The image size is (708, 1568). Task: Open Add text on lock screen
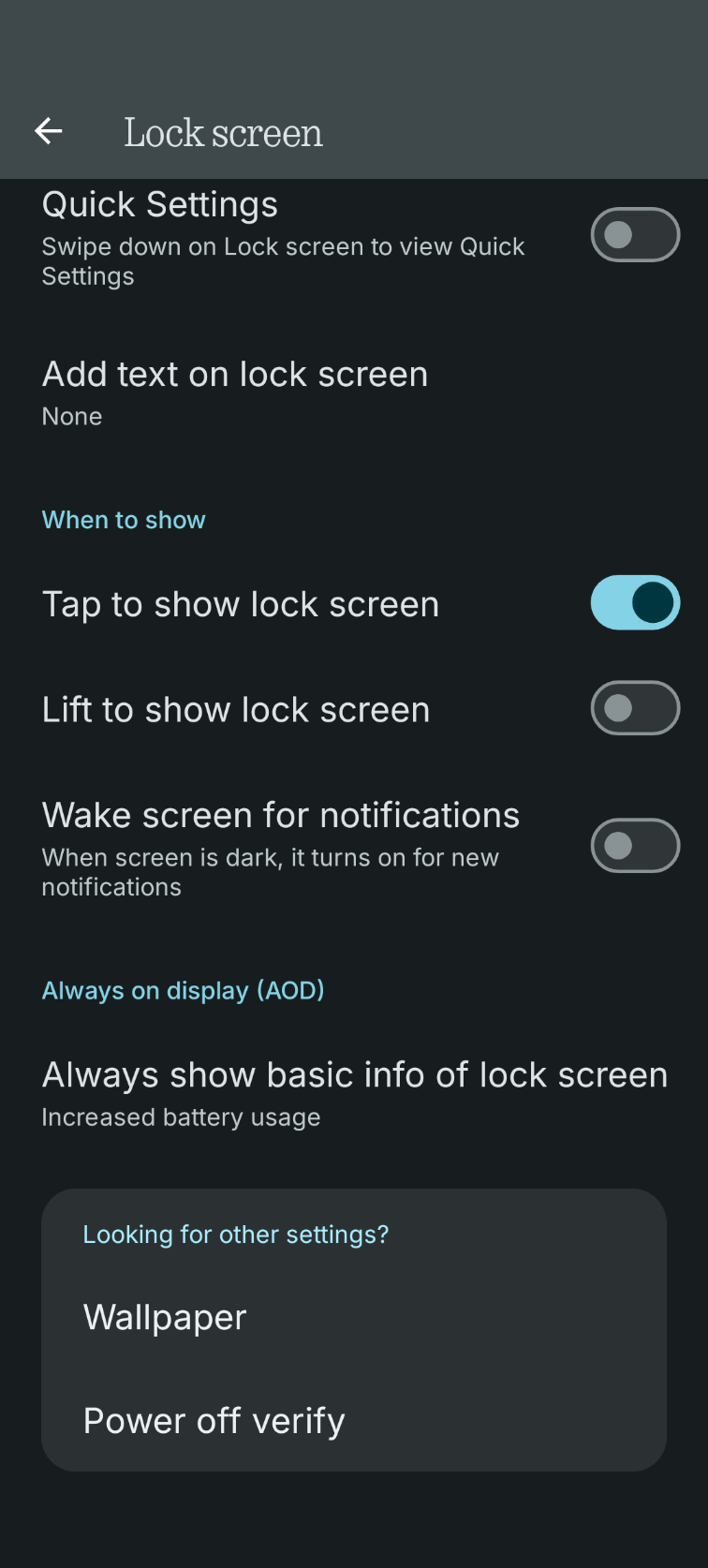click(235, 374)
